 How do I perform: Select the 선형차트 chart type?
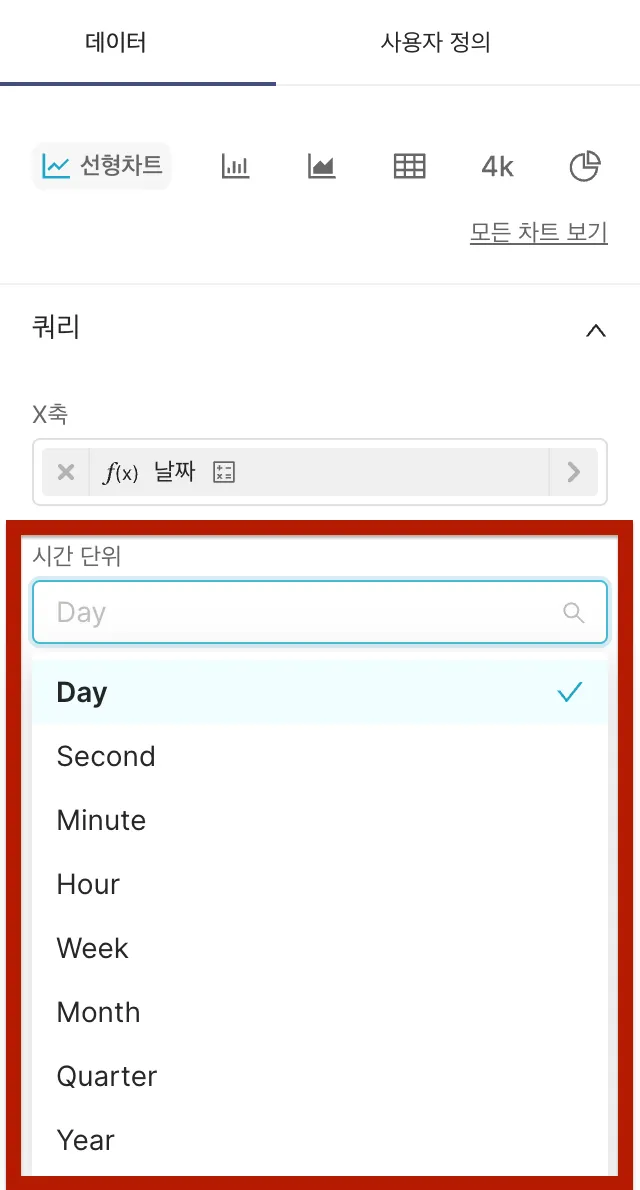102,166
